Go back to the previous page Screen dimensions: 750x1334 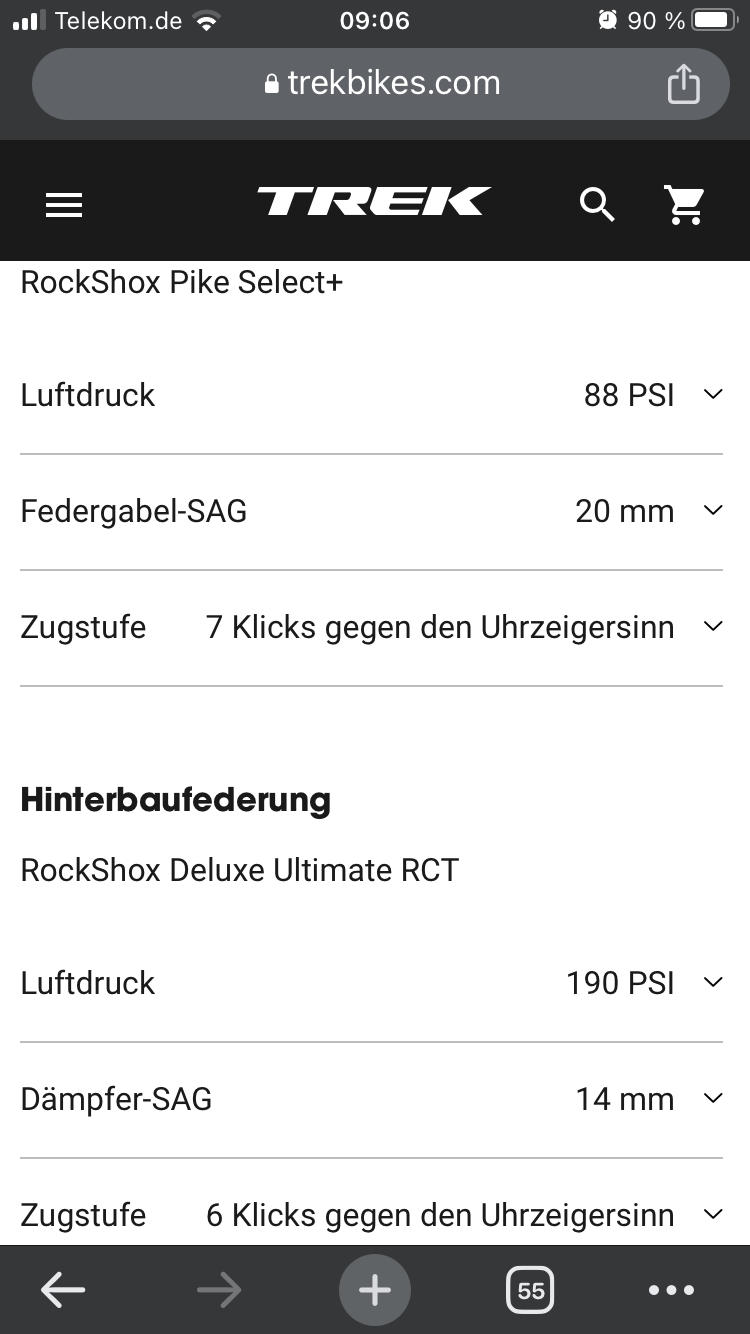coord(63,1290)
